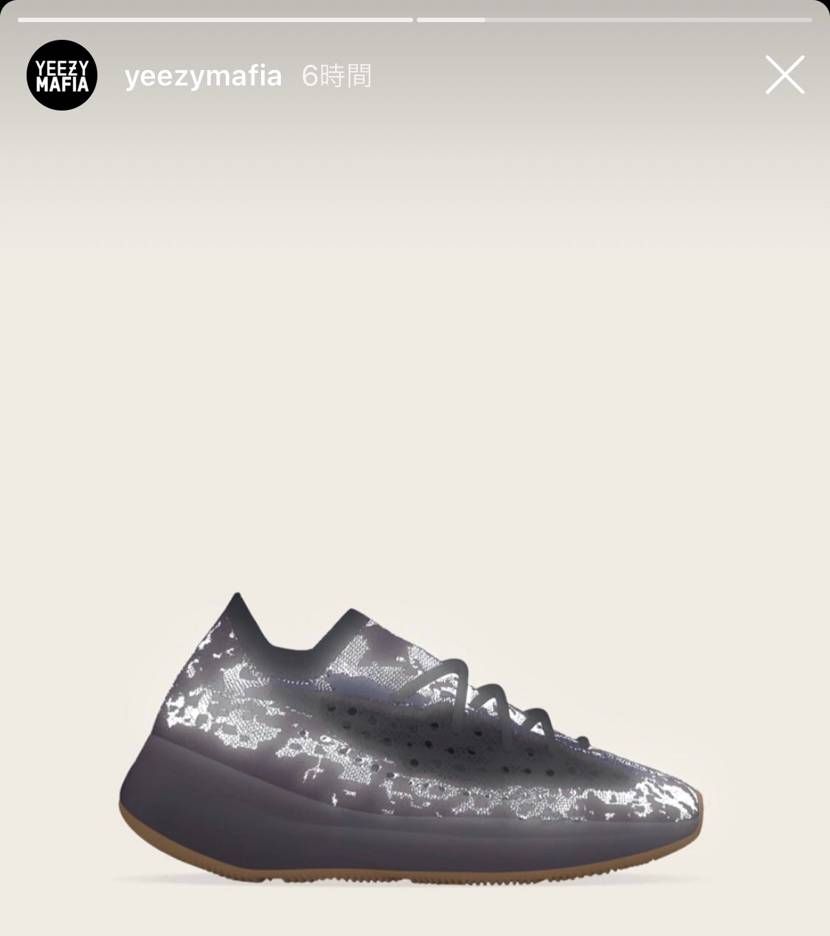The width and height of the screenshot is (830, 936).
Task: Close the yeezymafia story
Action: [x=785, y=75]
